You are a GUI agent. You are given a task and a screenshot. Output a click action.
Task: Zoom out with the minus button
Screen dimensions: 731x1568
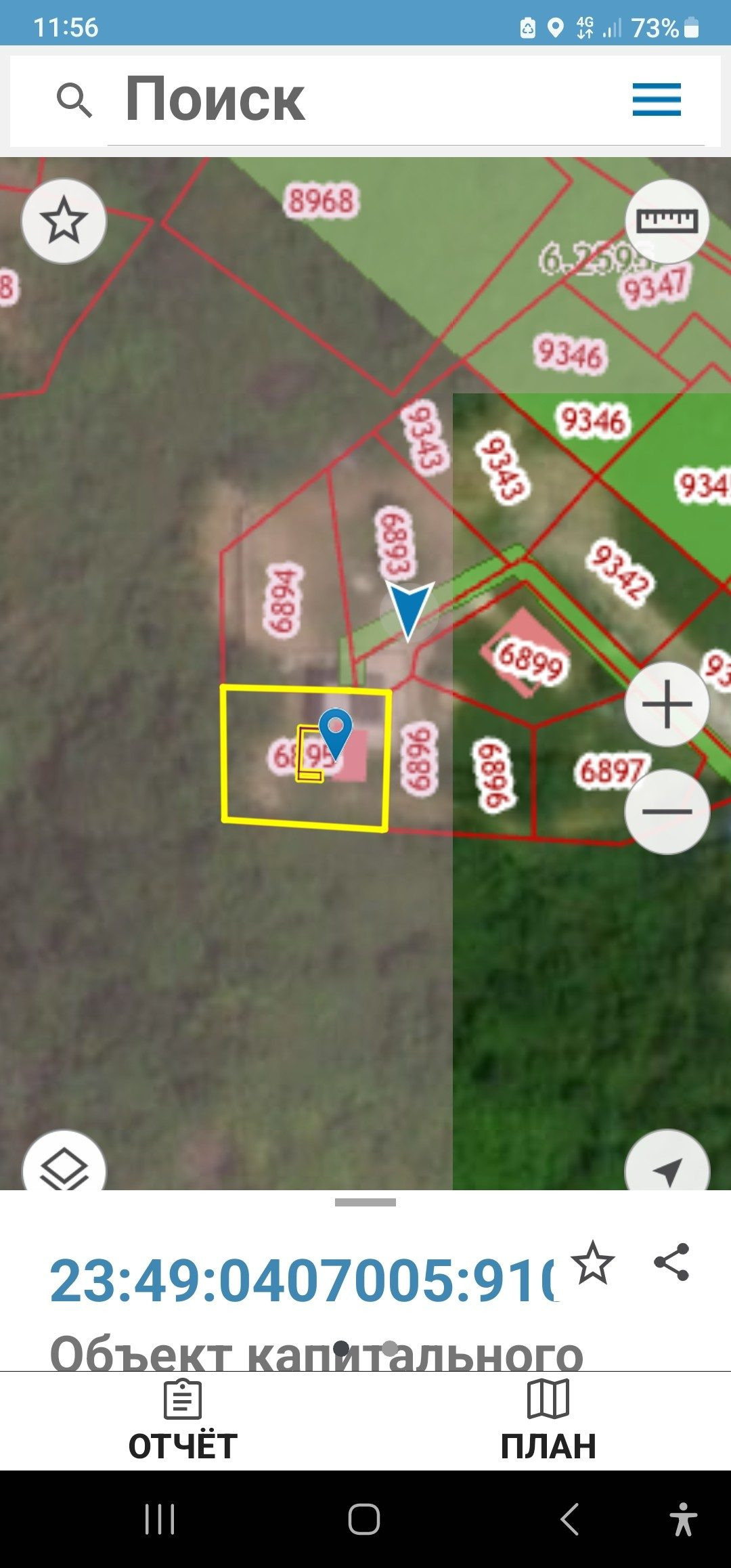pyautogui.click(x=667, y=811)
